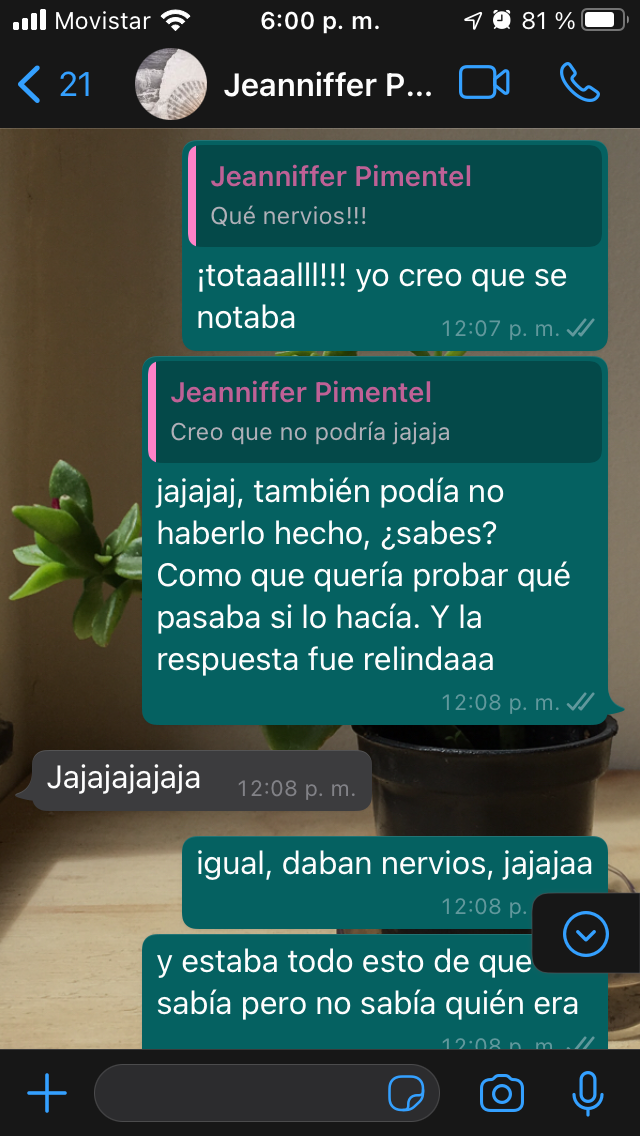Open Jeanniffer's contact info from header

coord(326,86)
